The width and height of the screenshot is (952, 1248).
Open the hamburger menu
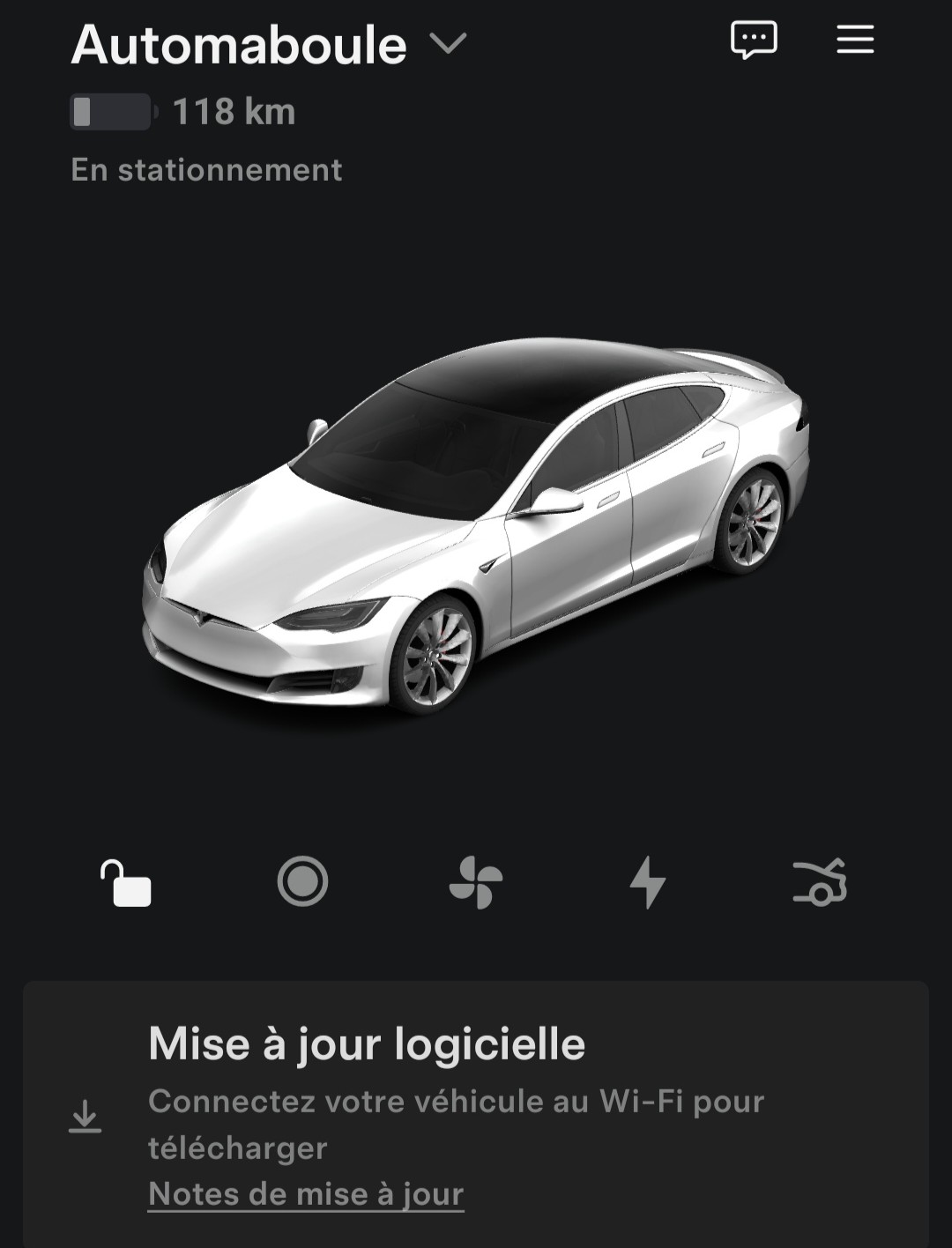(x=854, y=40)
